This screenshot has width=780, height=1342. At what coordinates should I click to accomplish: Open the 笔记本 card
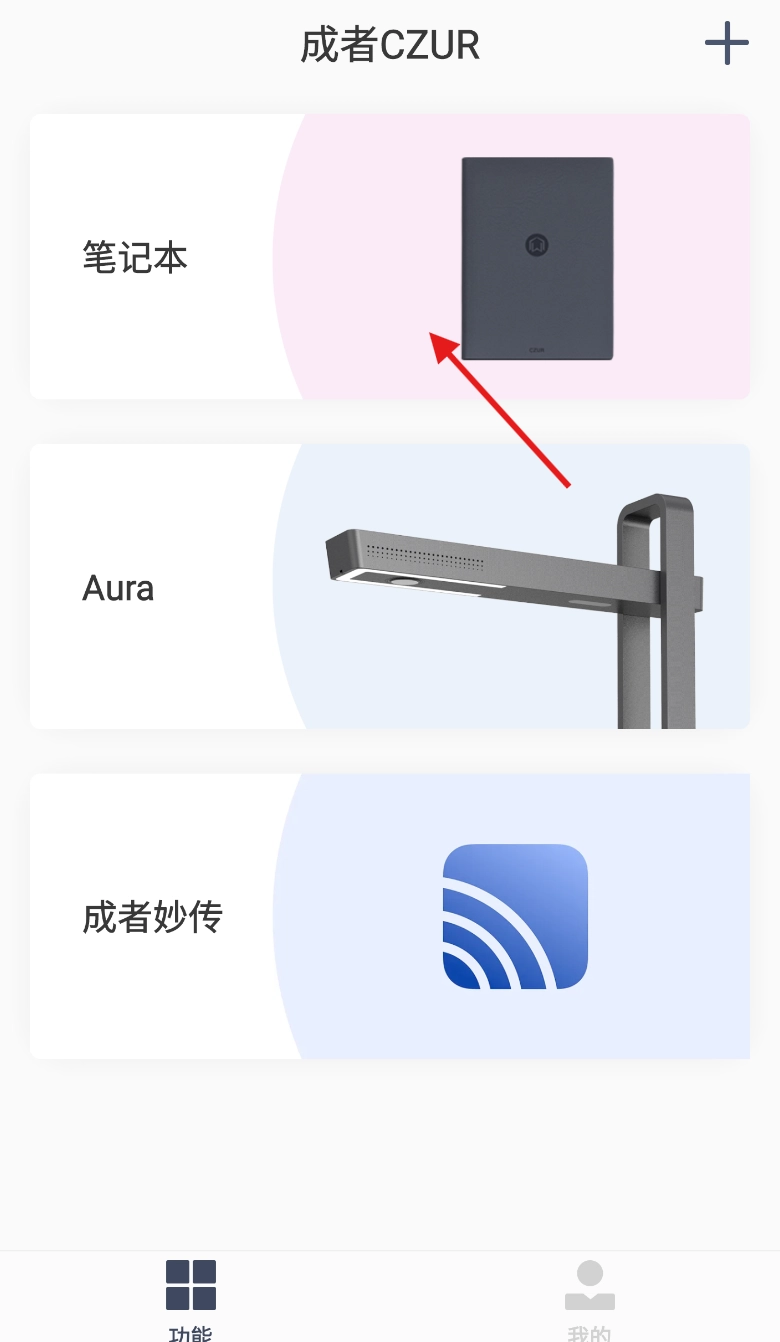point(390,257)
